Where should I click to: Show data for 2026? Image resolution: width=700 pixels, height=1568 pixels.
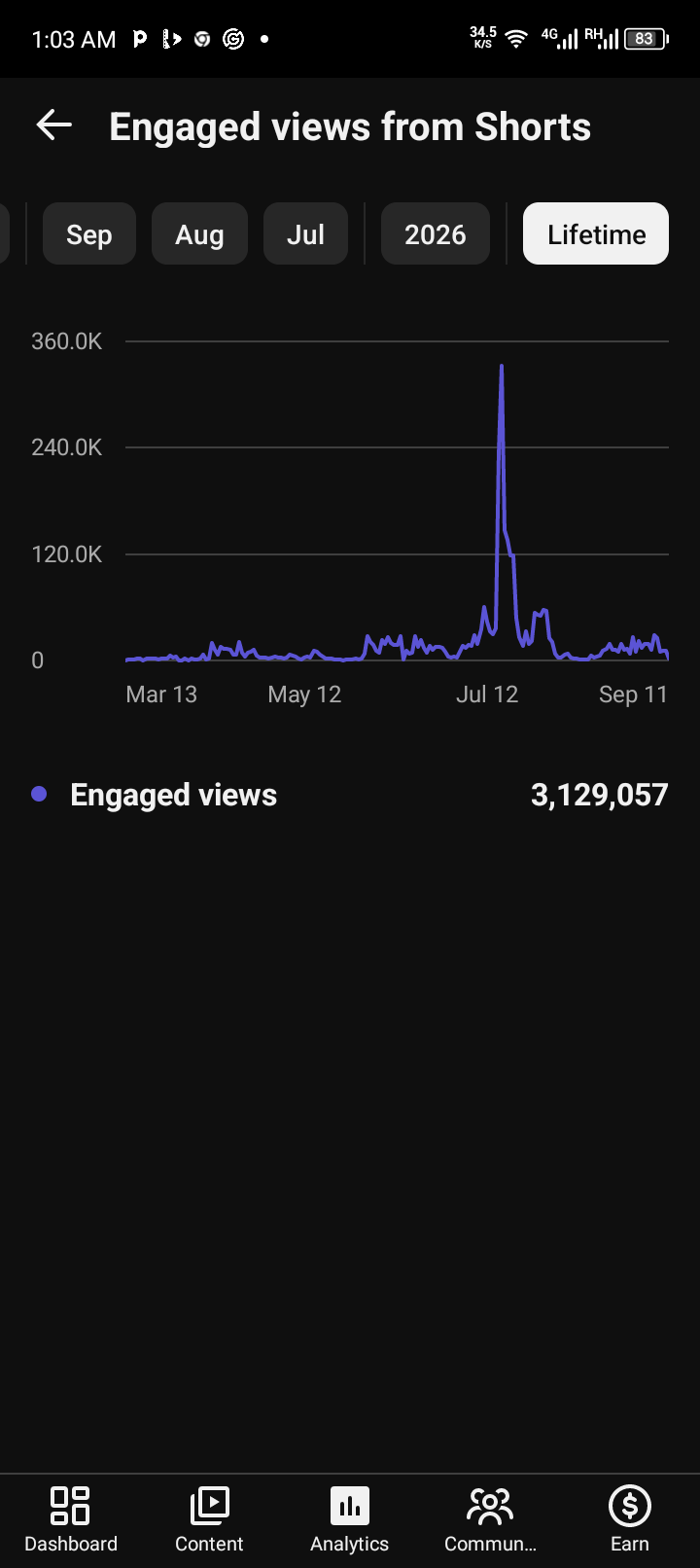(436, 234)
